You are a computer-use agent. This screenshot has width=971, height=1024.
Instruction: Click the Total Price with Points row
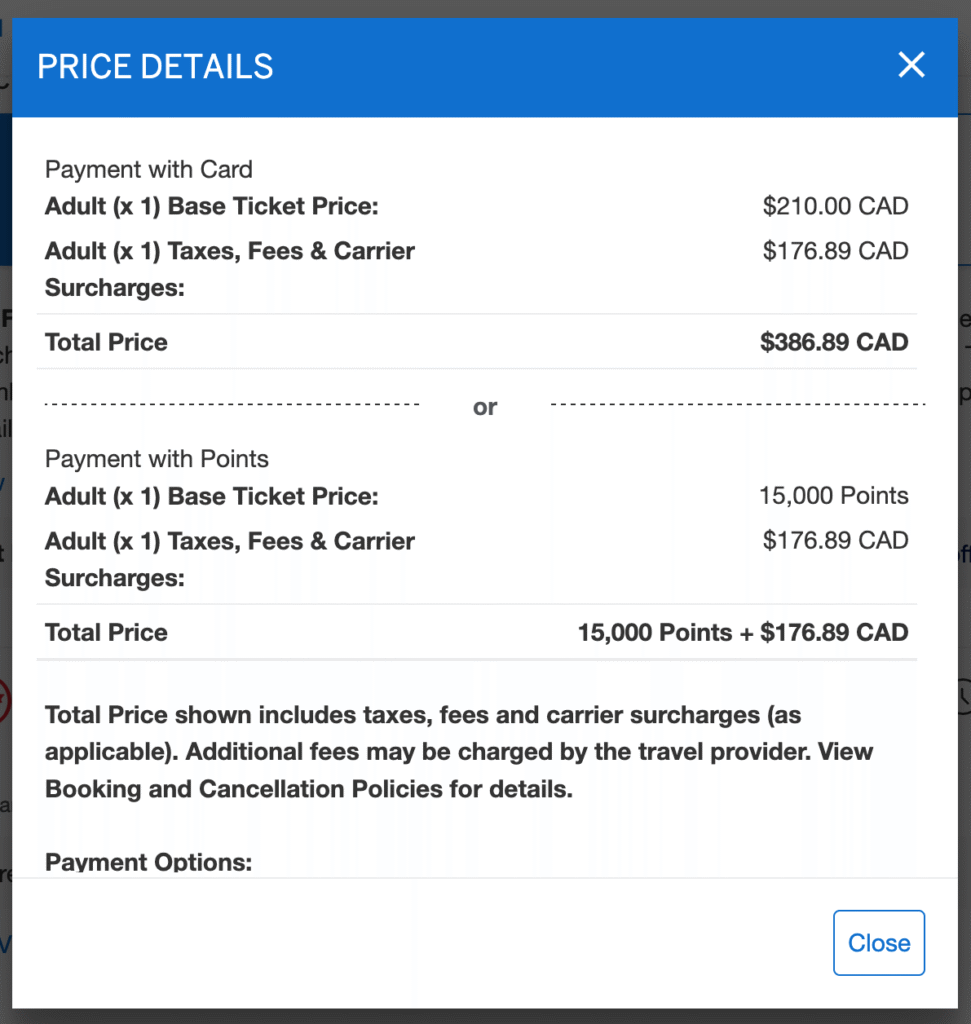(475, 632)
